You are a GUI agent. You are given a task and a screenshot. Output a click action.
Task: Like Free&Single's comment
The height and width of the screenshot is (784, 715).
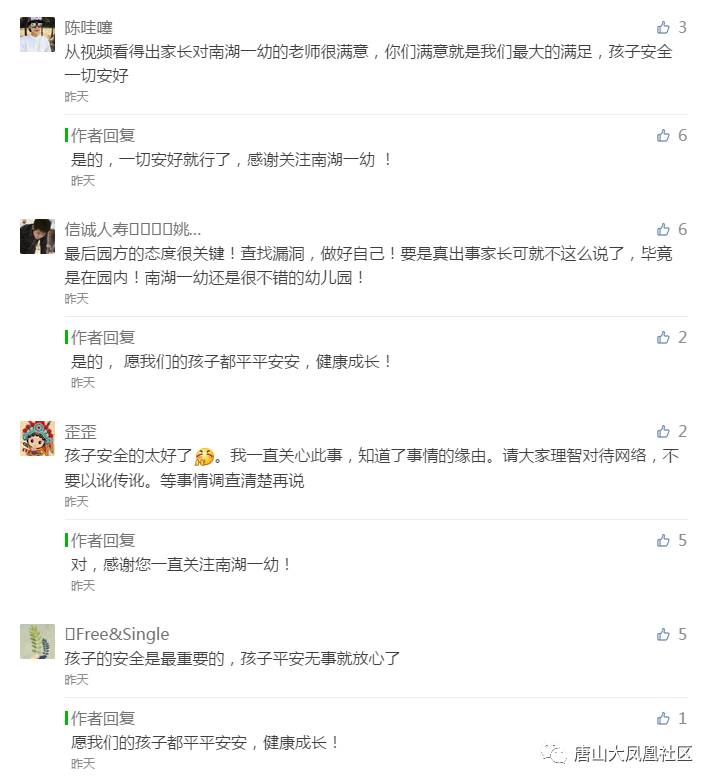click(x=663, y=634)
